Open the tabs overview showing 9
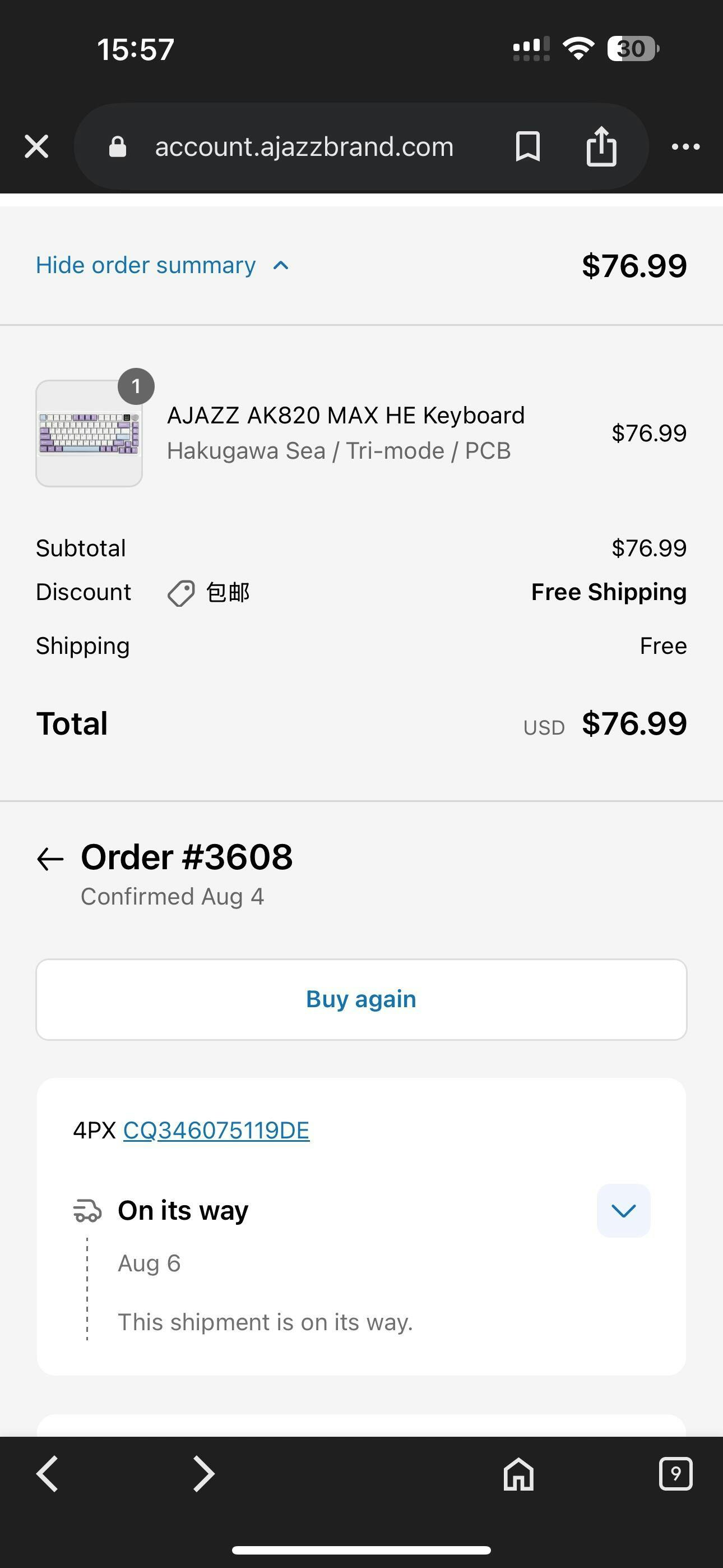Image resolution: width=723 pixels, height=1568 pixels. pos(675,1474)
